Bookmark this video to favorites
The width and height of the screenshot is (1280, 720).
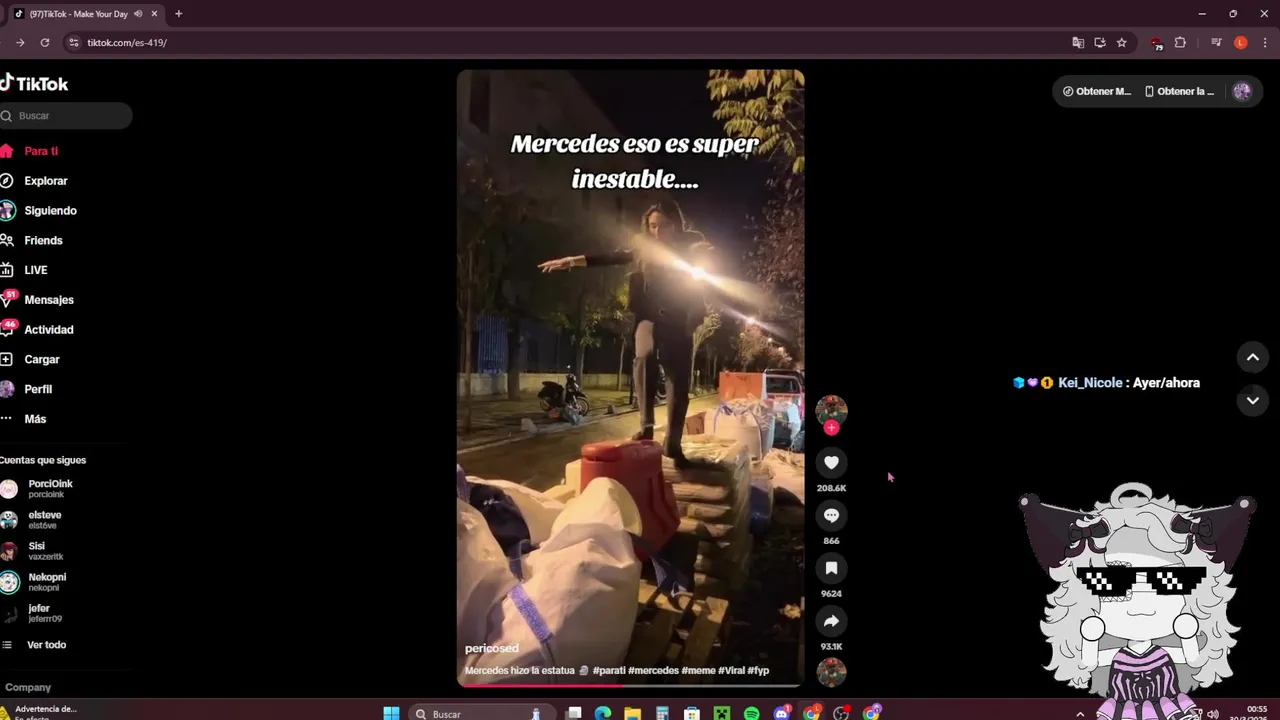(831, 569)
